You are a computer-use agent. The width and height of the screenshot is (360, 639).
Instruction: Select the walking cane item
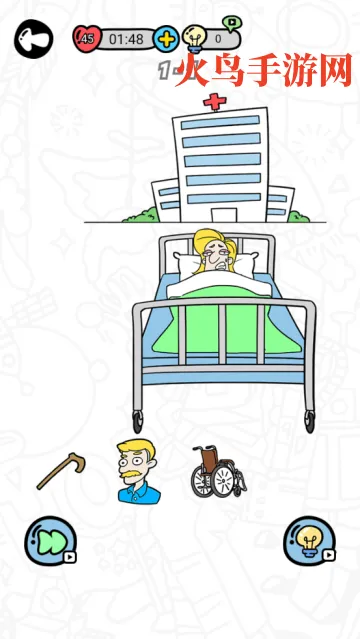tap(61, 471)
